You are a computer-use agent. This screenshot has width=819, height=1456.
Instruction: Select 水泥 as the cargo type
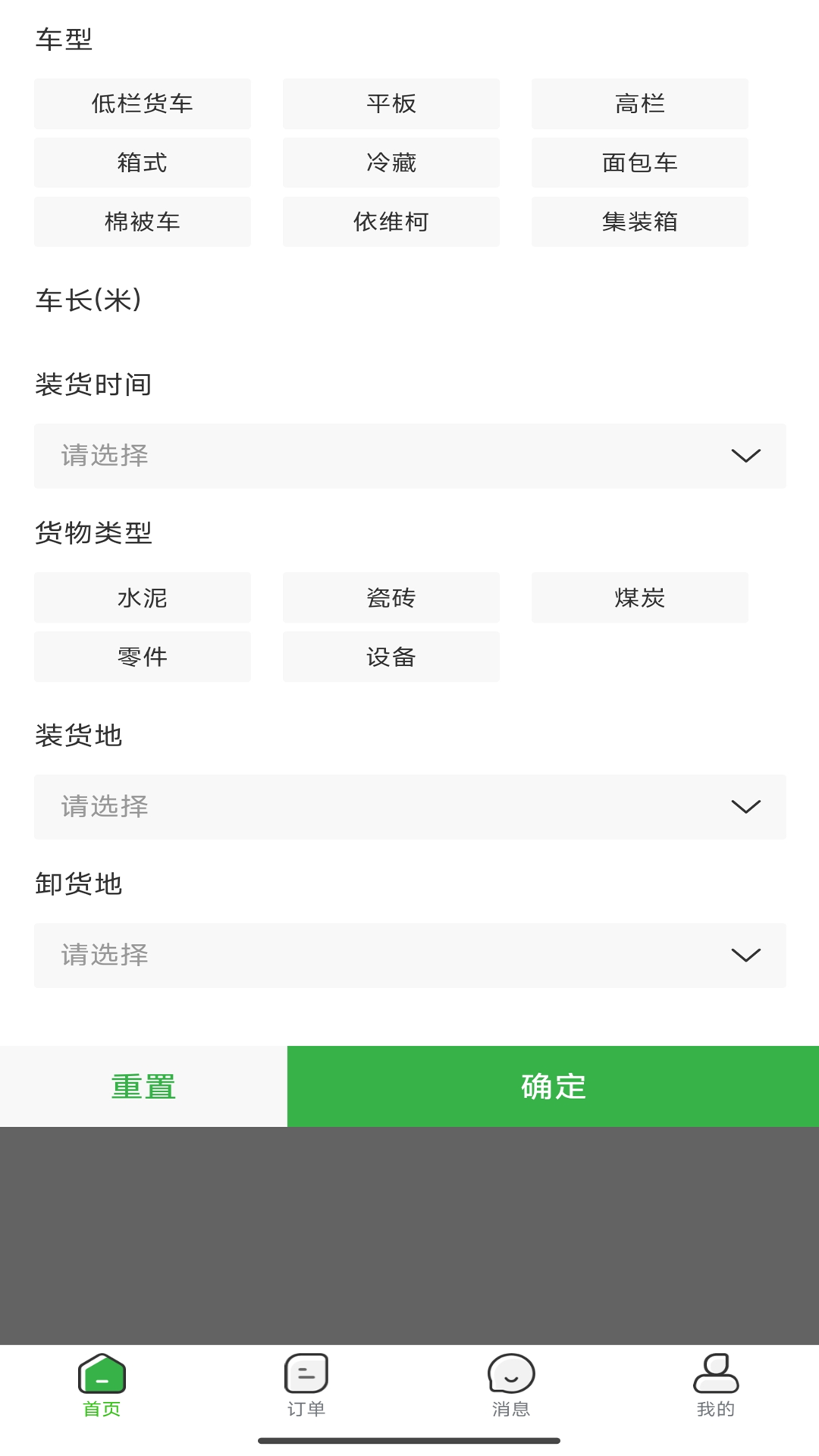143,598
